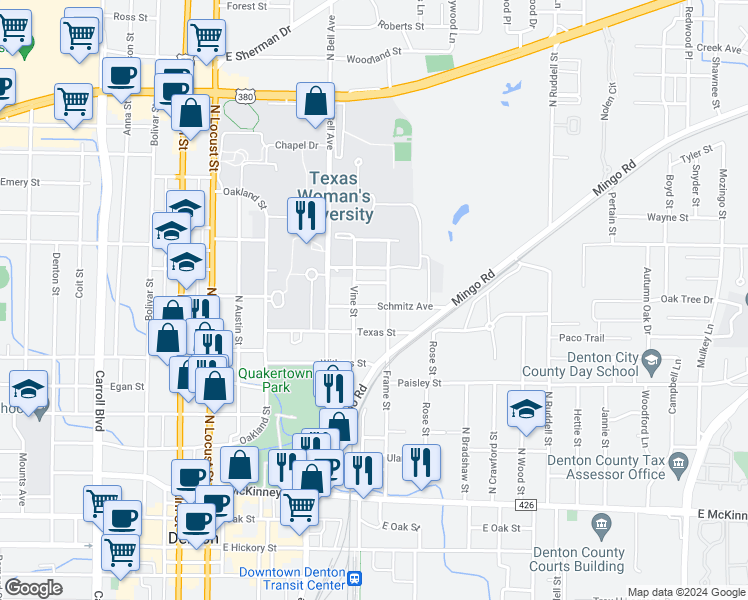Tap Denton County Tax Assessor Office marker
This screenshot has width=748, height=600.
point(679,463)
